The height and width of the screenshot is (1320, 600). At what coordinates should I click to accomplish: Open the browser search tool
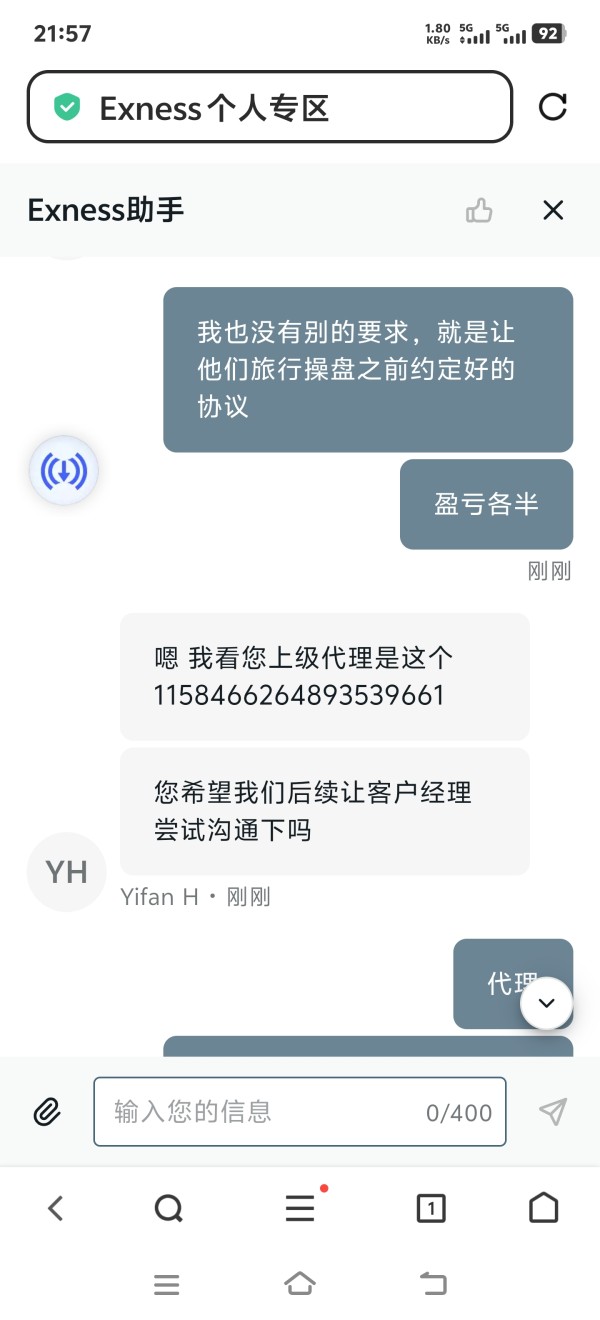[x=169, y=1209]
